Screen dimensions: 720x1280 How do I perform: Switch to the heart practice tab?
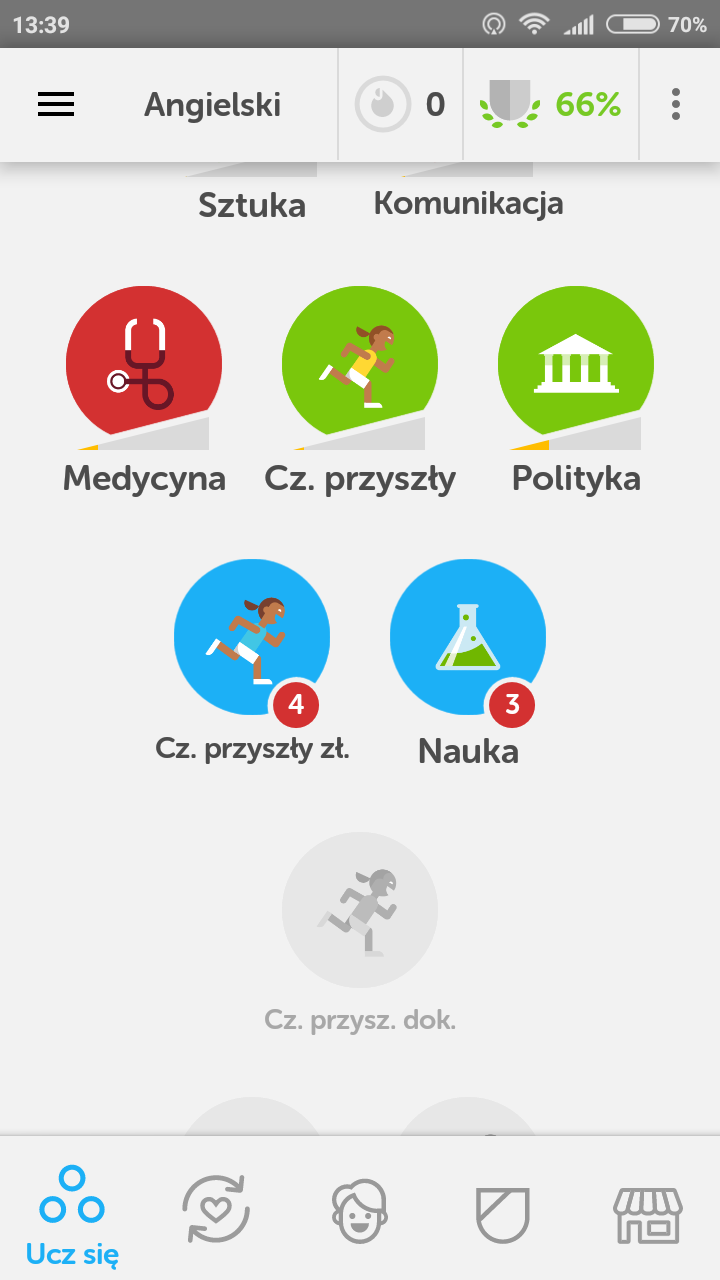[x=216, y=1210]
